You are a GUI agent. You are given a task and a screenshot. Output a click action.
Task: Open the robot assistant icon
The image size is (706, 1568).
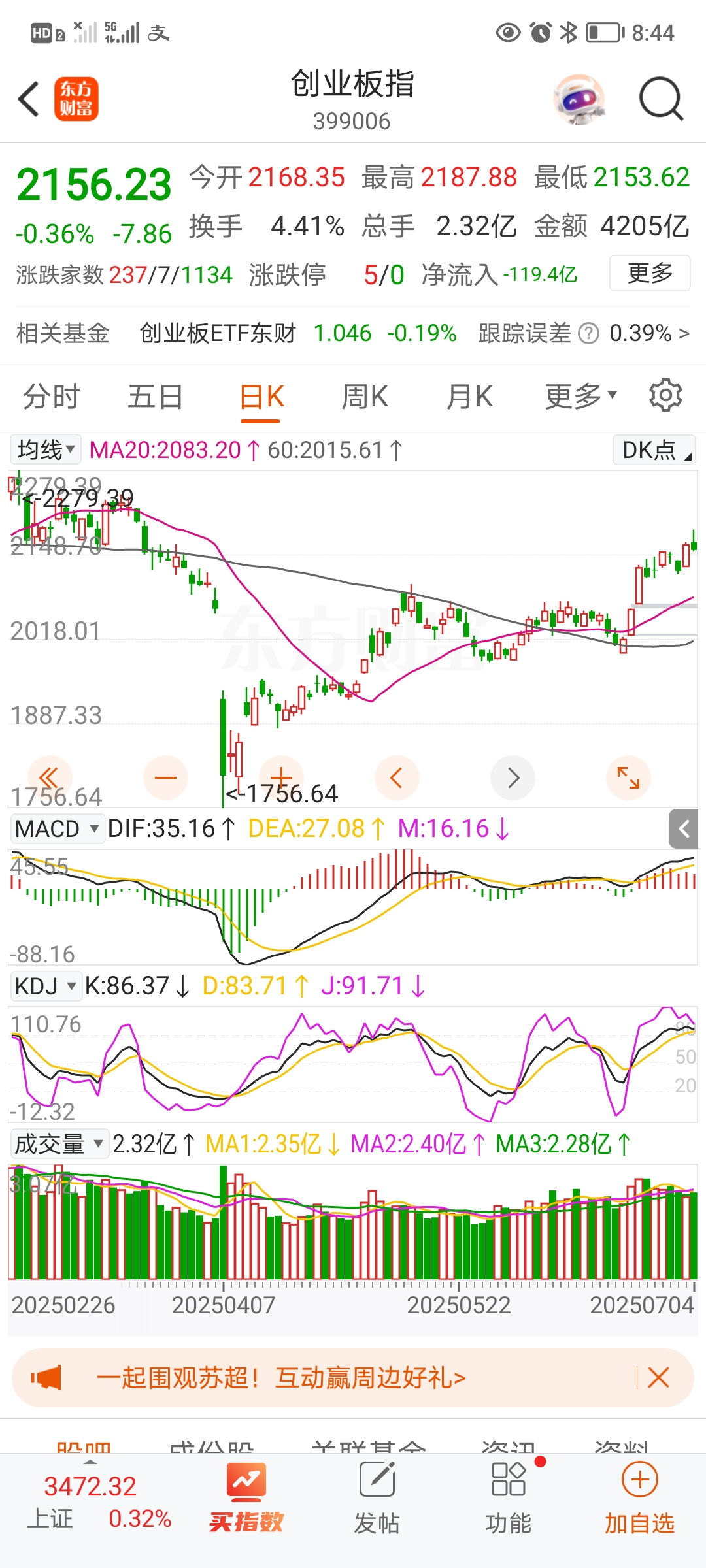579,99
